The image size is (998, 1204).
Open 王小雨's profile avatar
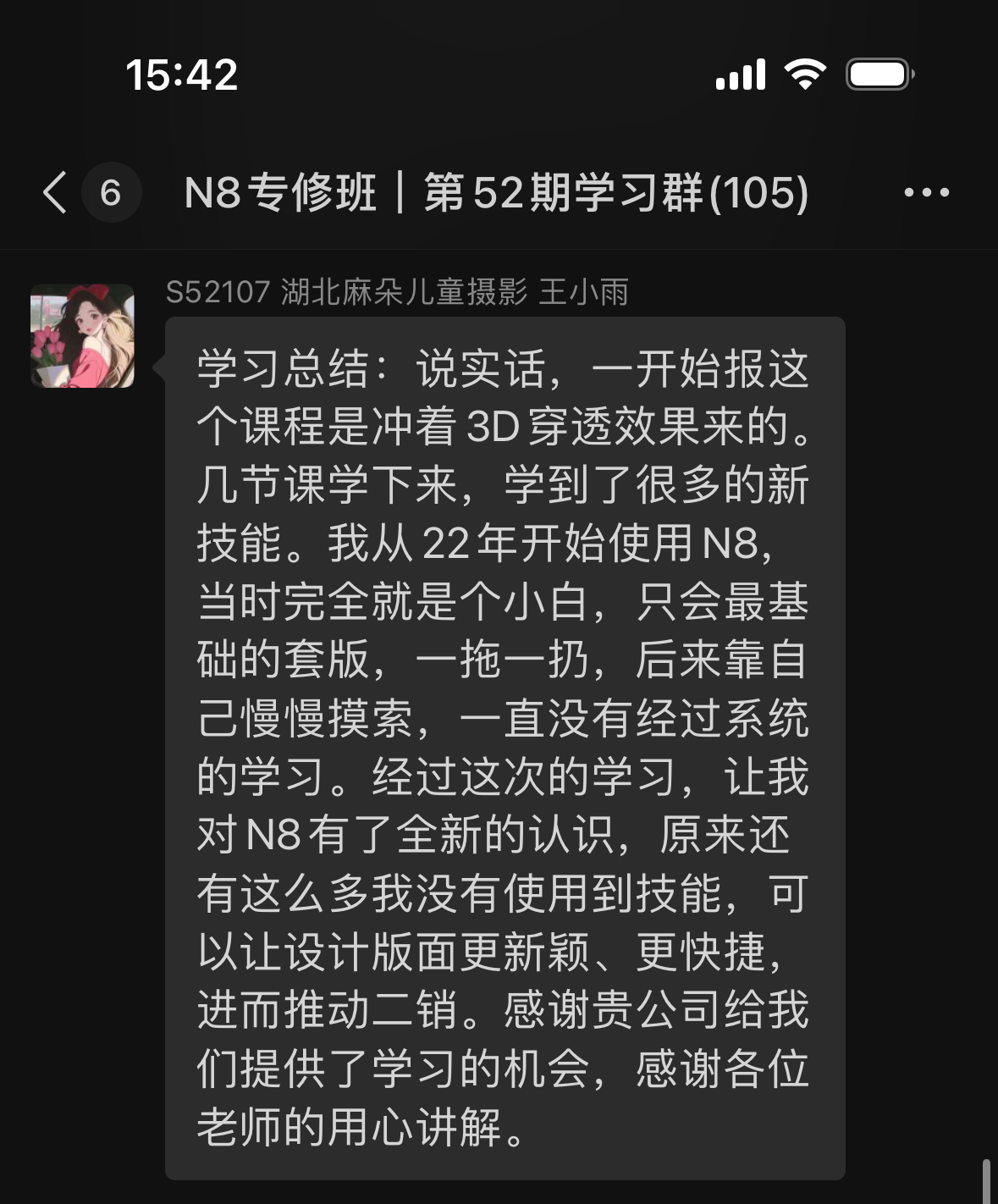coord(83,336)
